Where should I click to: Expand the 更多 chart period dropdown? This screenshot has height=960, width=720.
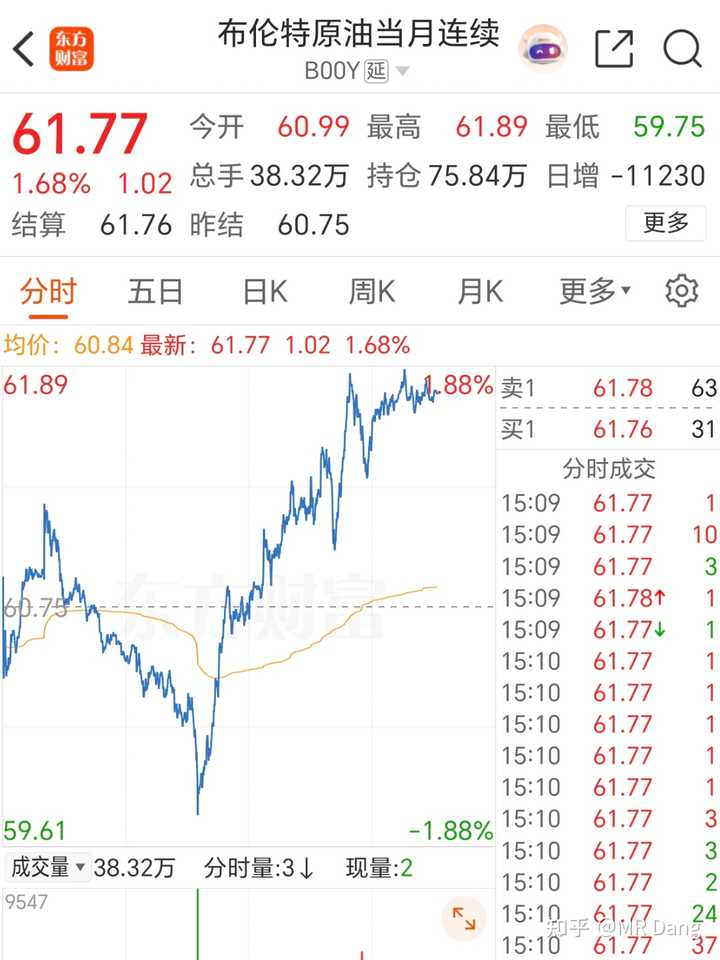tap(595, 292)
